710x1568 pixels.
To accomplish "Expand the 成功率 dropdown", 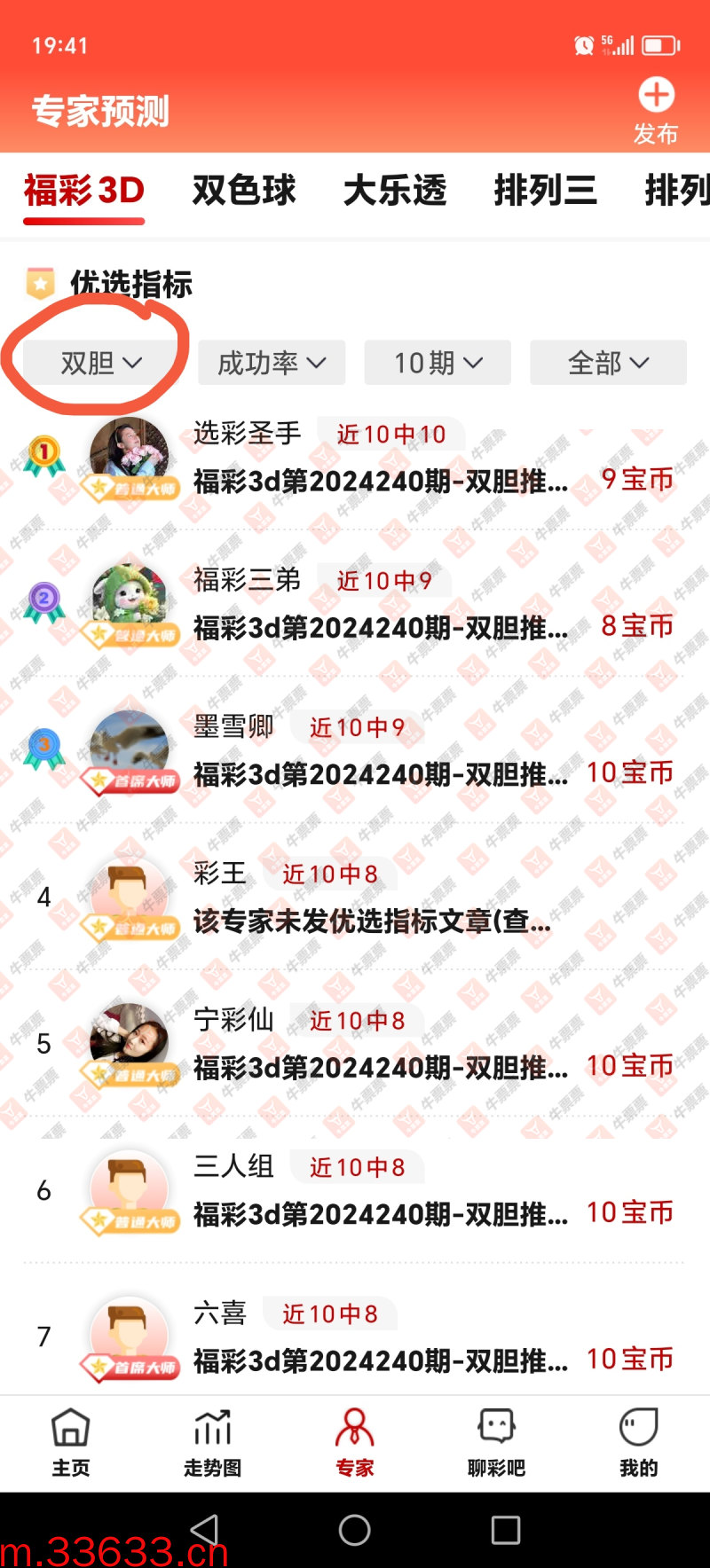I will point(271,363).
